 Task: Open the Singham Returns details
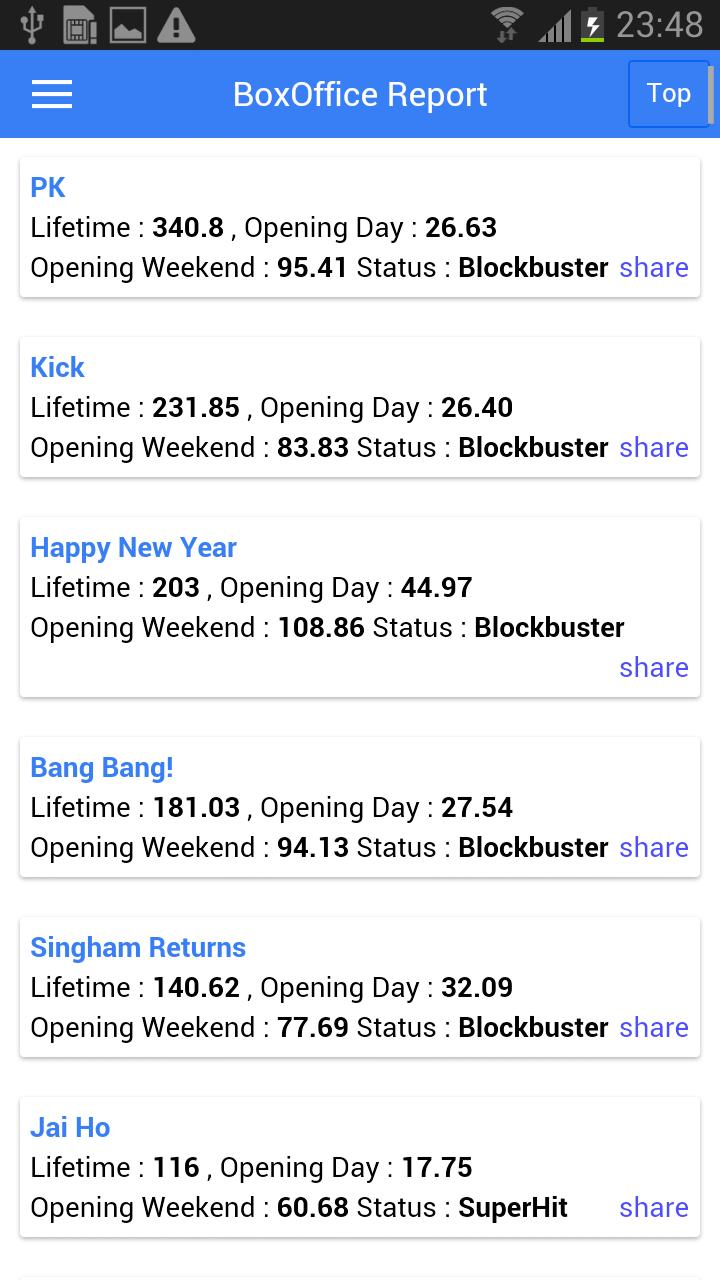click(x=138, y=947)
